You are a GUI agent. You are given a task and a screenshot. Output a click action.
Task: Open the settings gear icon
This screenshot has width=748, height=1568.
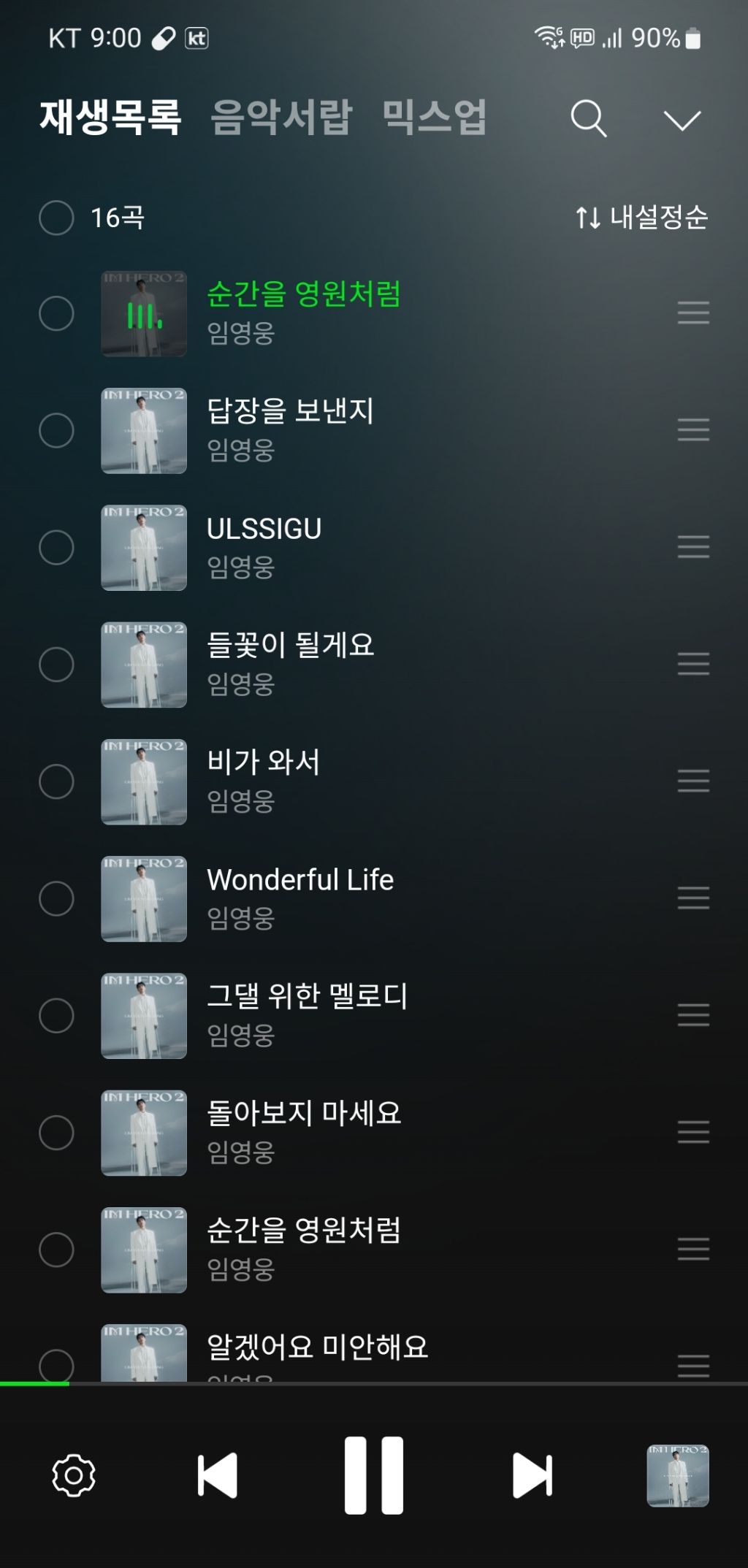(x=74, y=1475)
